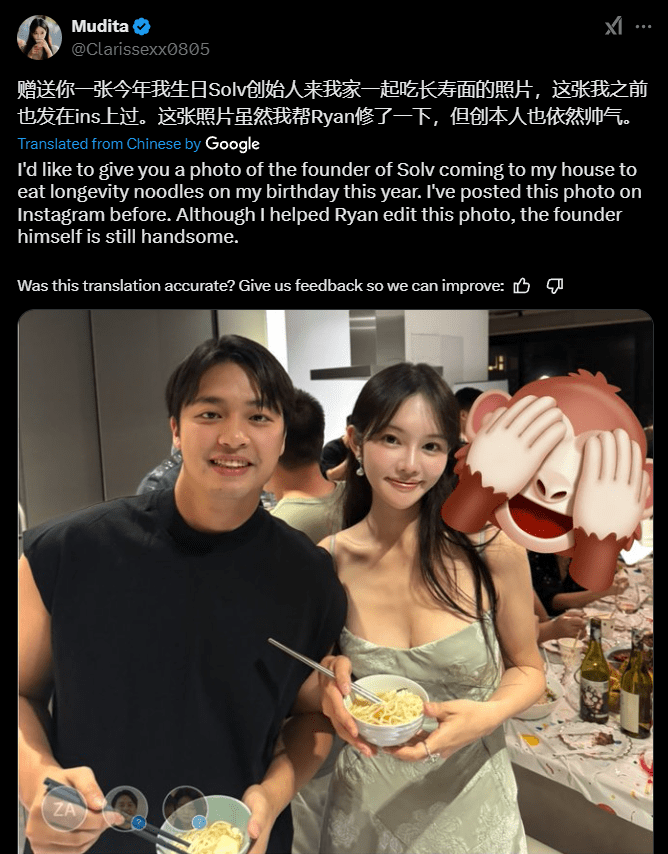Viewport: 668px width, 854px height.
Task: Open the @Clarissexx0805 profile link
Action: 140,49
